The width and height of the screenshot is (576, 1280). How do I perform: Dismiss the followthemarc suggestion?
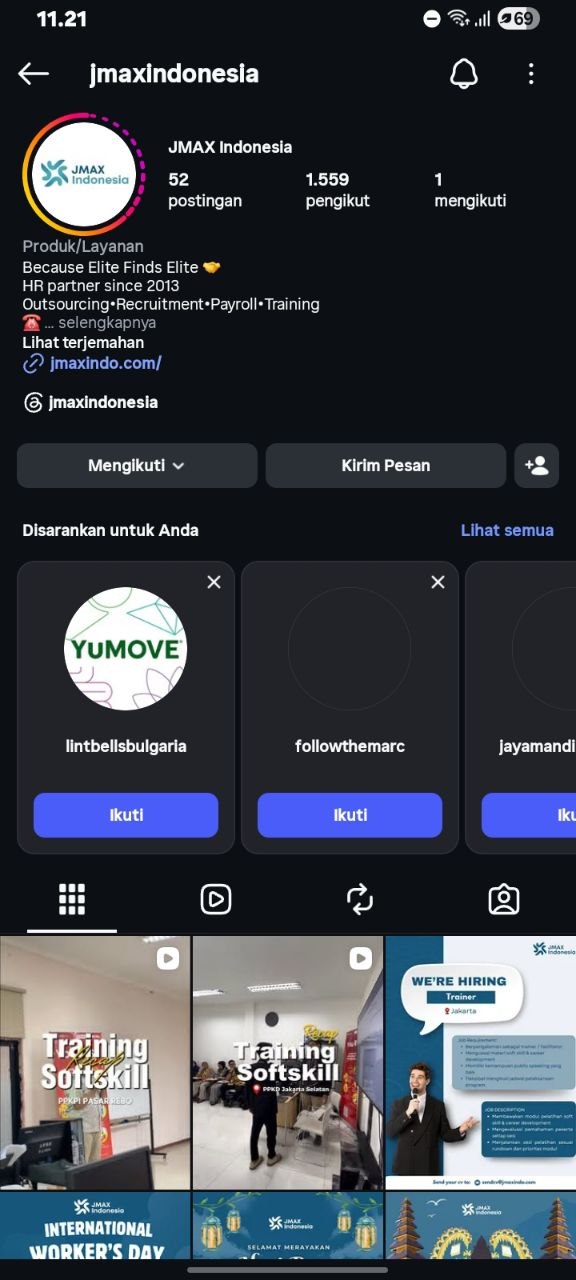click(x=438, y=582)
